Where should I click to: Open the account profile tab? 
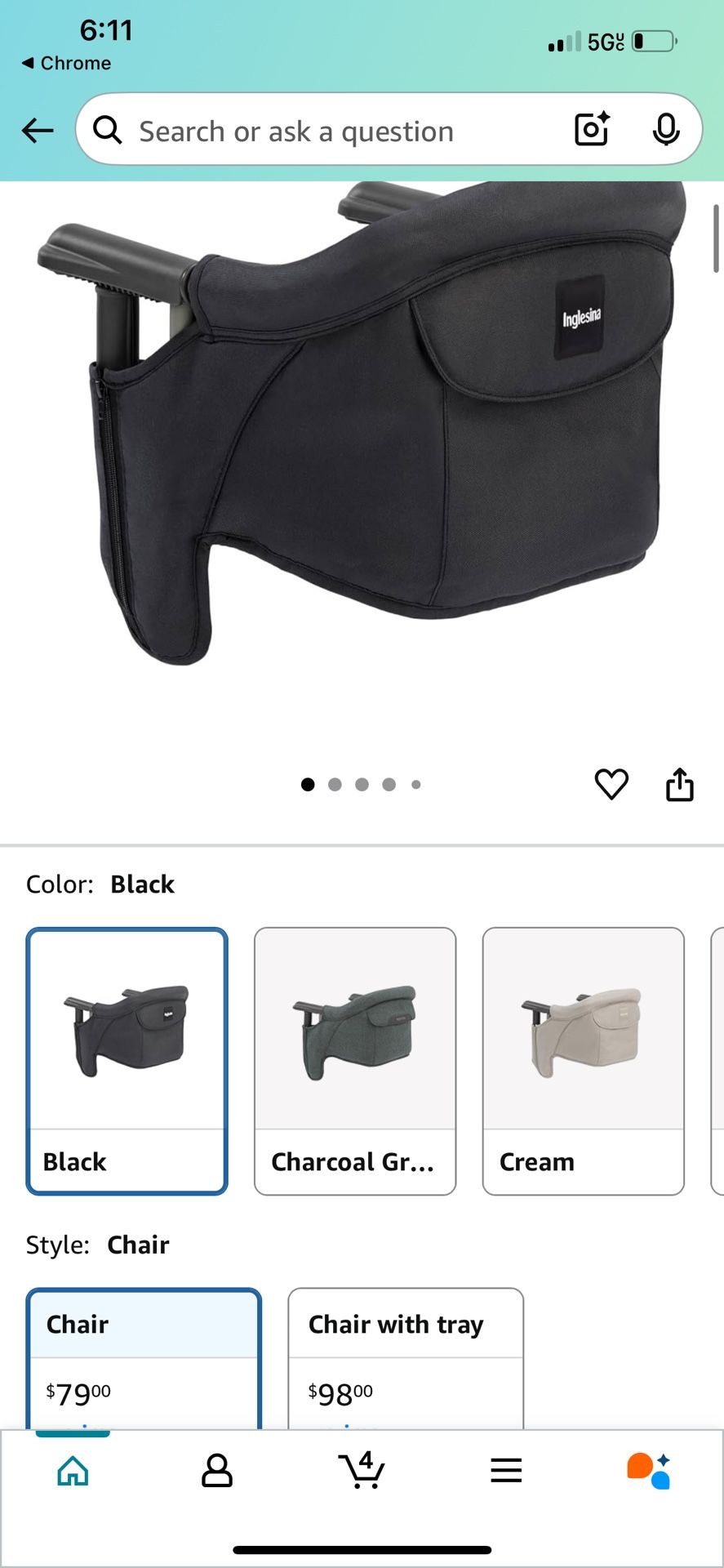pos(217,1471)
